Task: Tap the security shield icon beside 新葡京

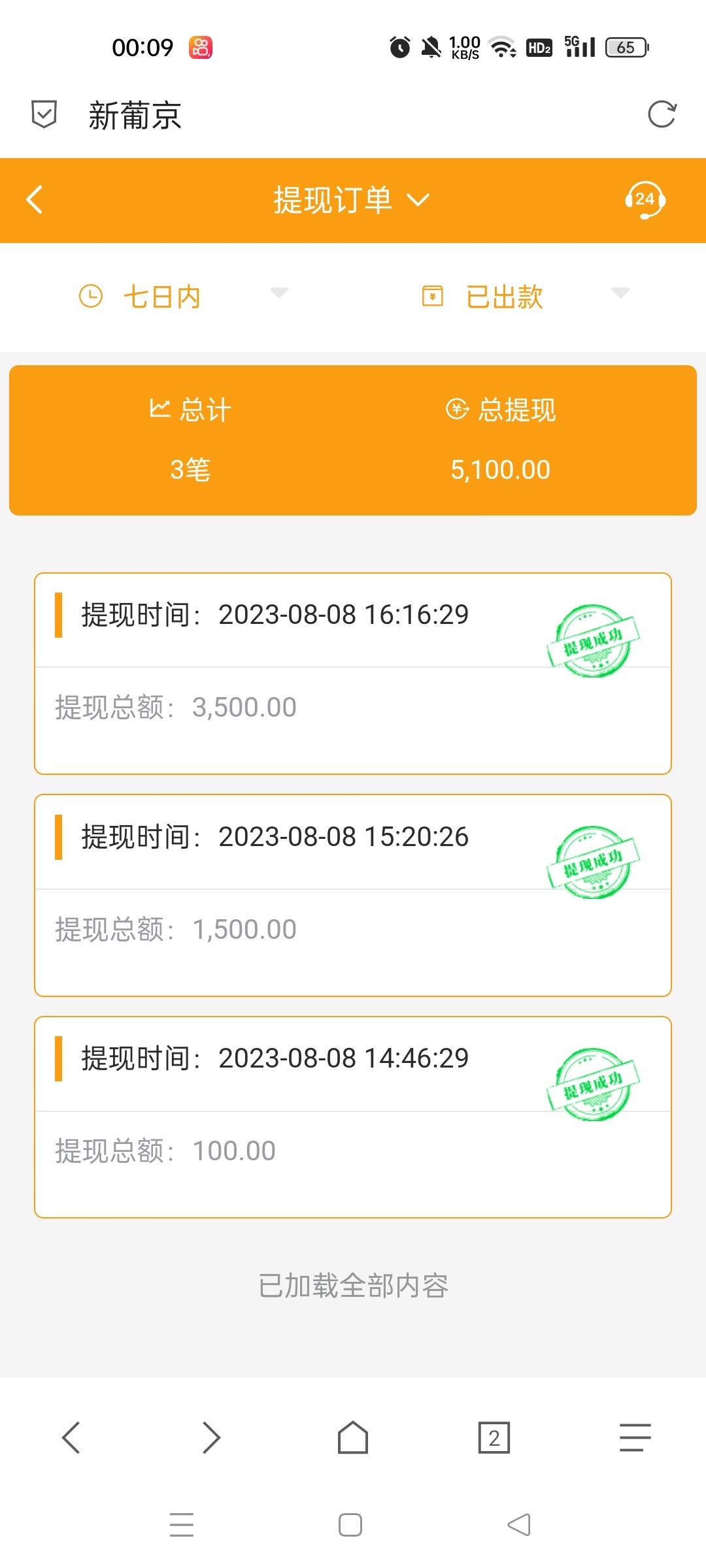Action: (44, 115)
